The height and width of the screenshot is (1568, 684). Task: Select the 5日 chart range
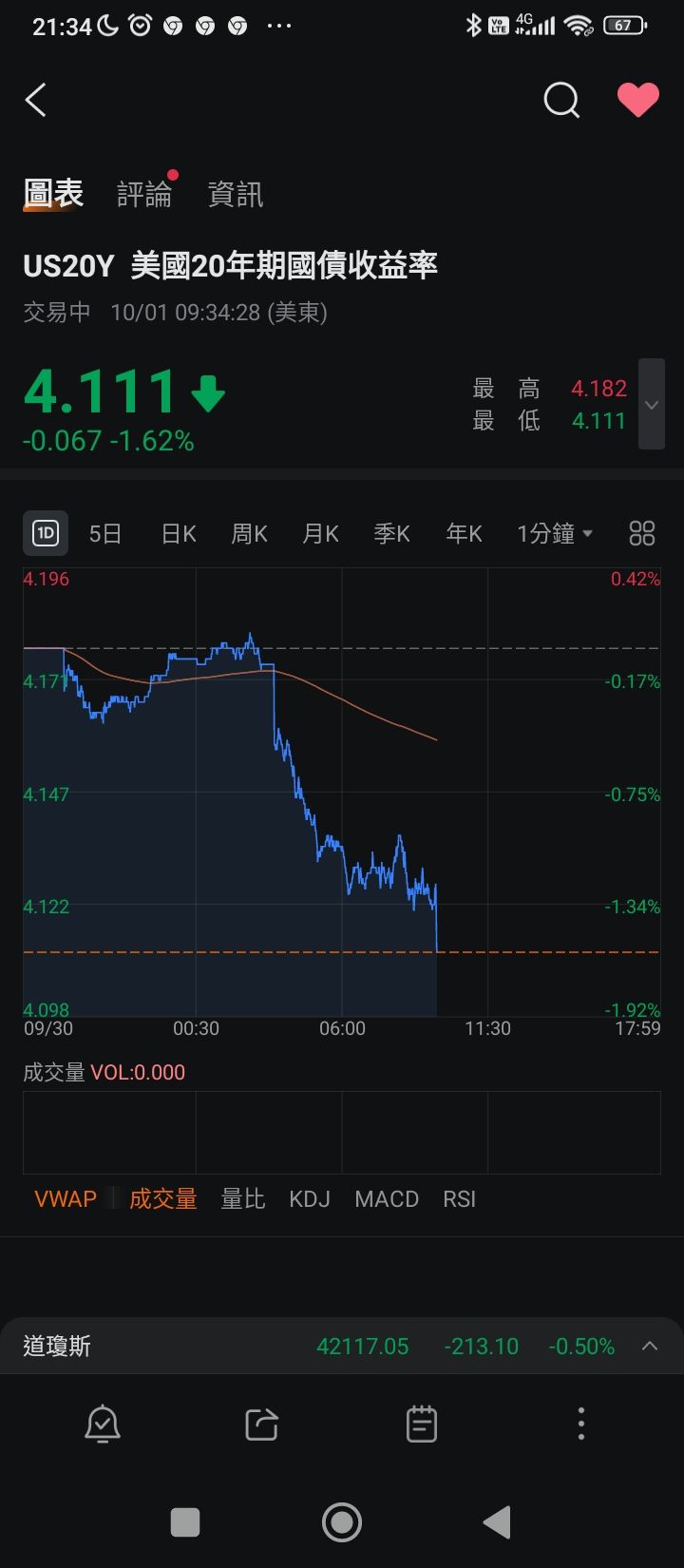(x=105, y=534)
